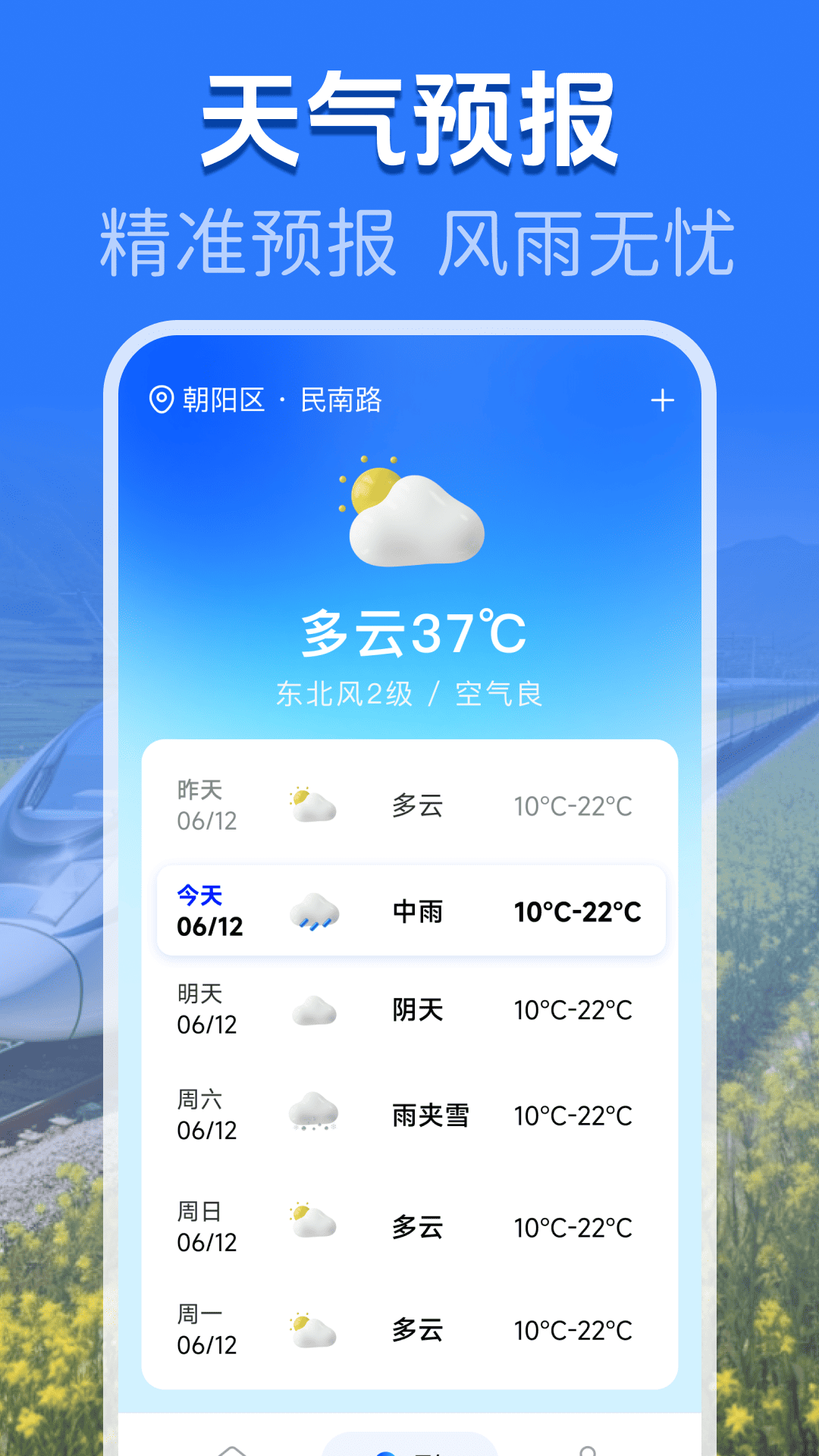This screenshot has width=819, height=1456.
Task: Tap the 周六 forecast row
Action: pyautogui.click(x=409, y=1112)
